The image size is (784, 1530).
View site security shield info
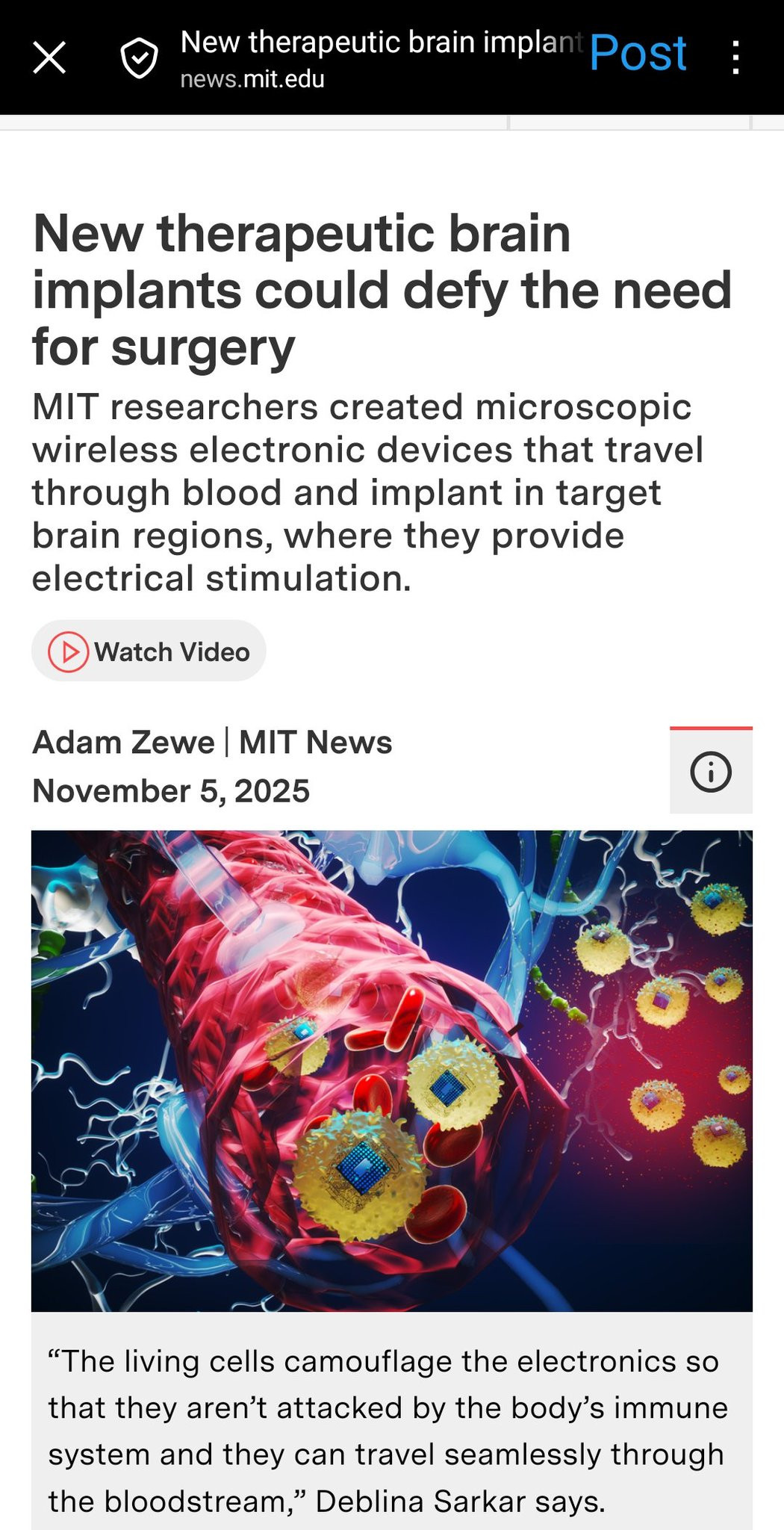[140, 59]
